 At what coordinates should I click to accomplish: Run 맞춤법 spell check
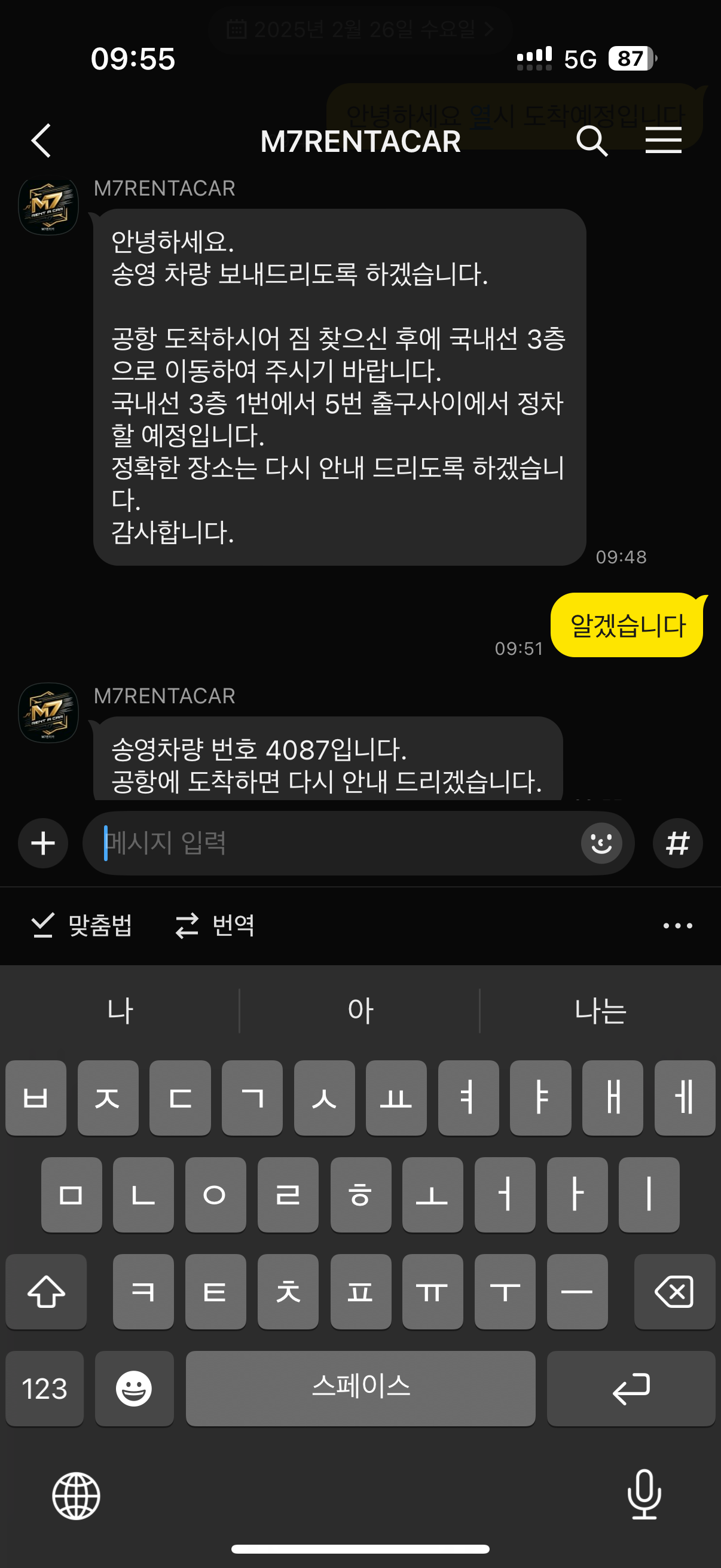pos(82,925)
